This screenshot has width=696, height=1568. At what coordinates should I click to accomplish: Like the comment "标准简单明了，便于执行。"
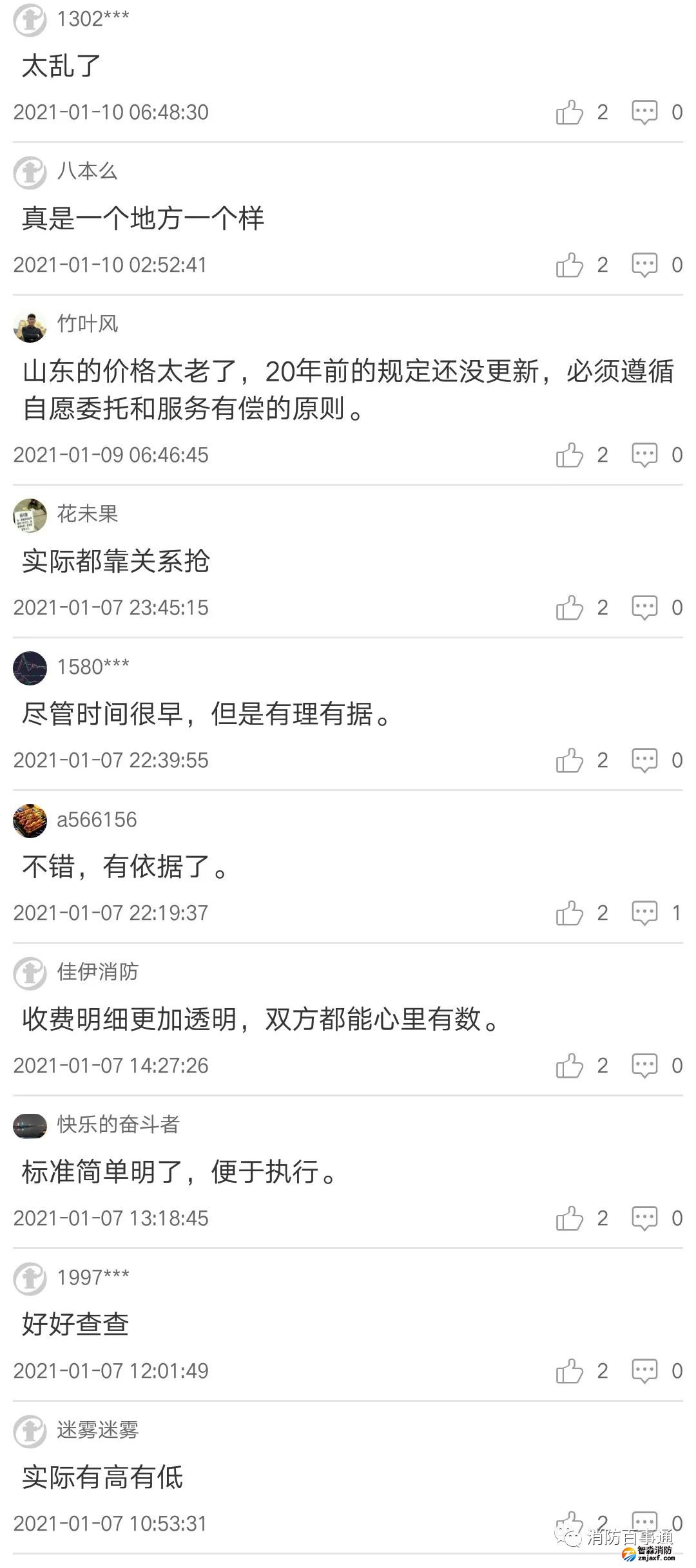pos(570,1218)
